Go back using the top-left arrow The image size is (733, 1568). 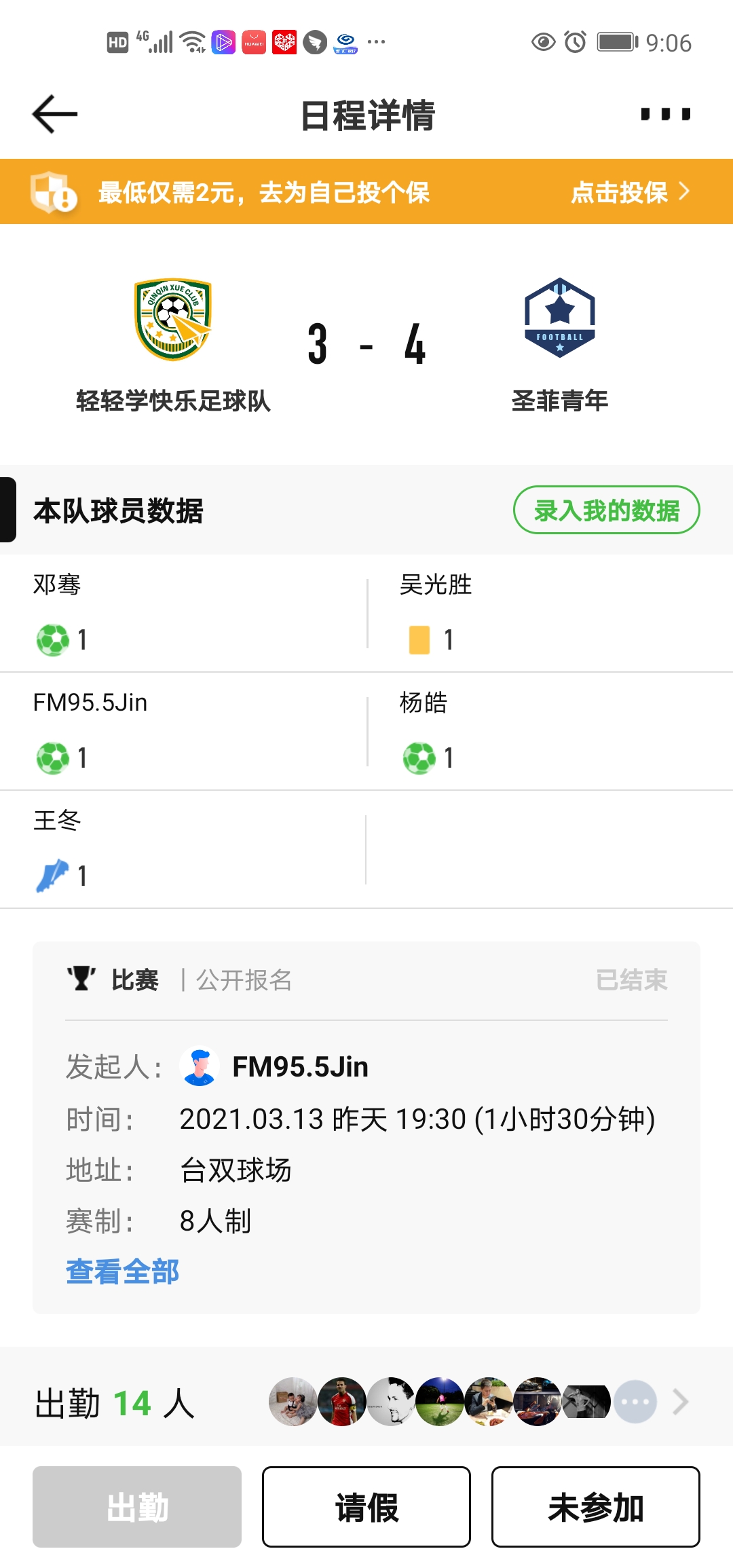[x=55, y=114]
